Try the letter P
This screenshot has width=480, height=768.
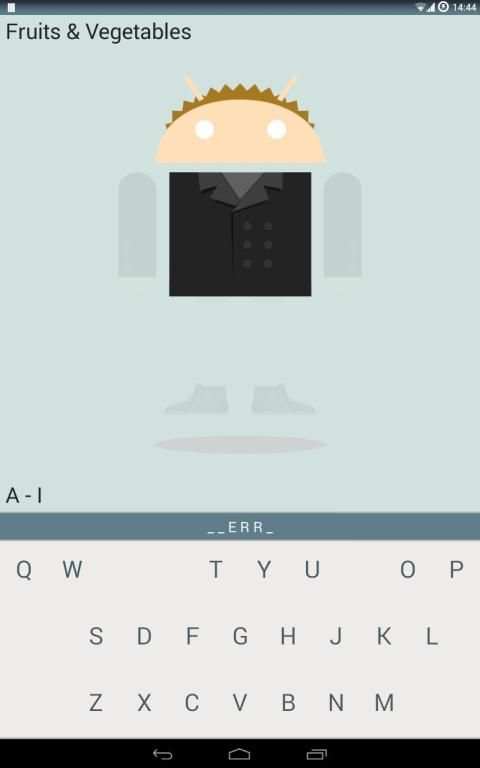point(456,569)
